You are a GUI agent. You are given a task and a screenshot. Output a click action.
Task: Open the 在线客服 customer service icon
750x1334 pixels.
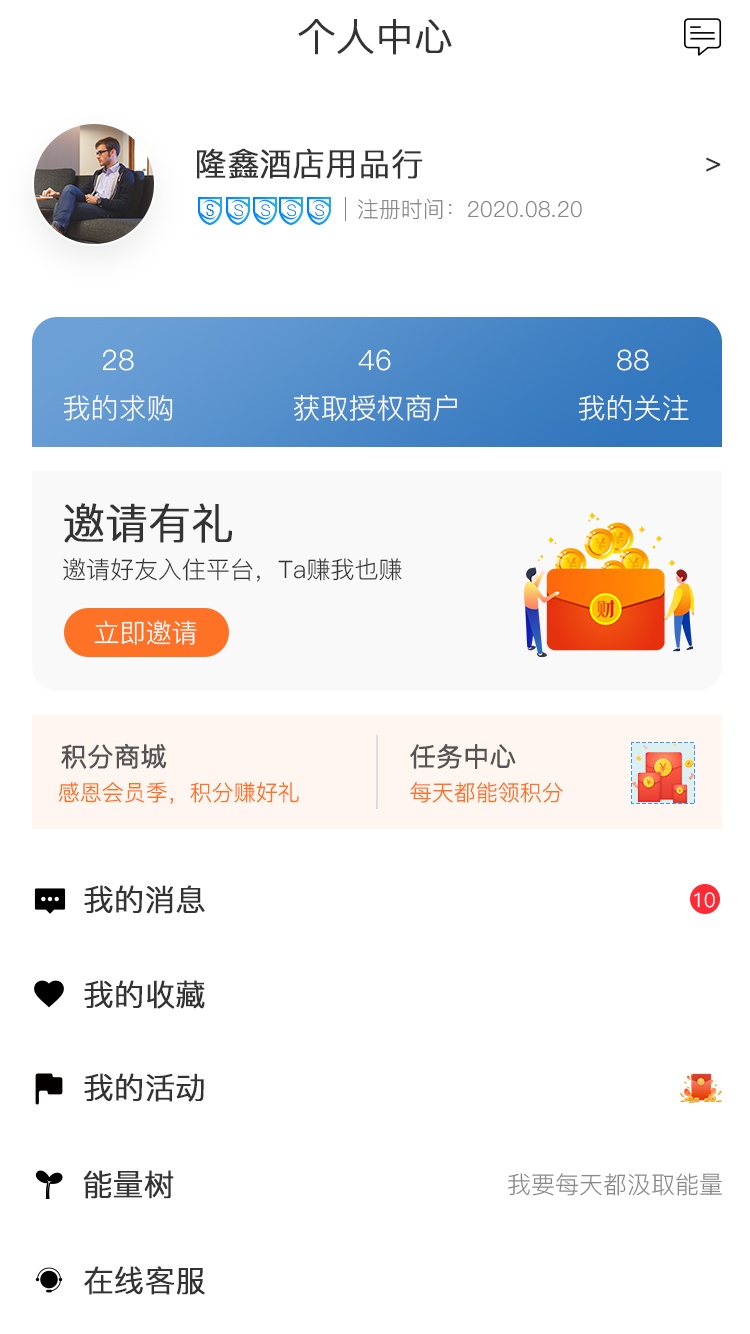point(48,1280)
